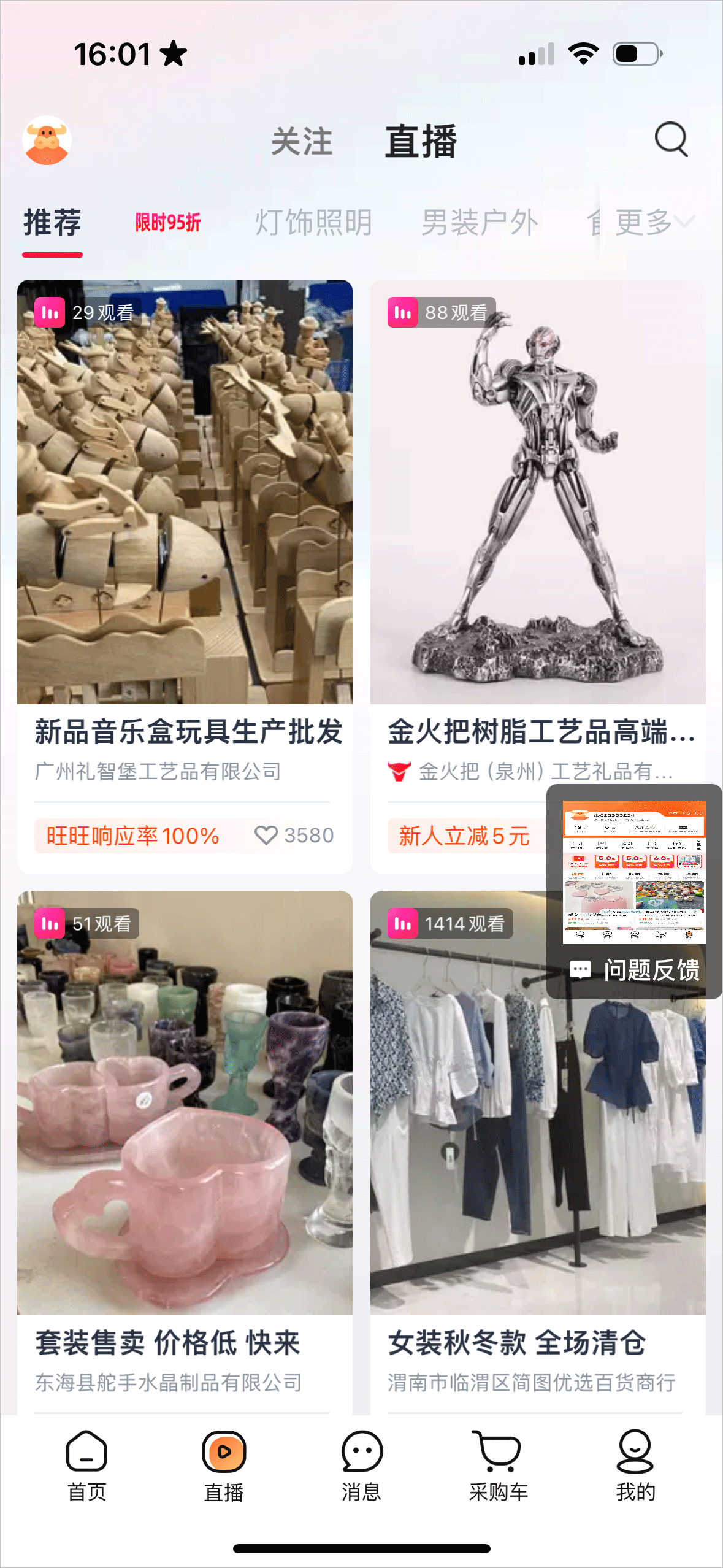The width and height of the screenshot is (723, 1568).
Task: Open the 新品音乐盒玩具生产批发 livestream
Action: pos(185,492)
